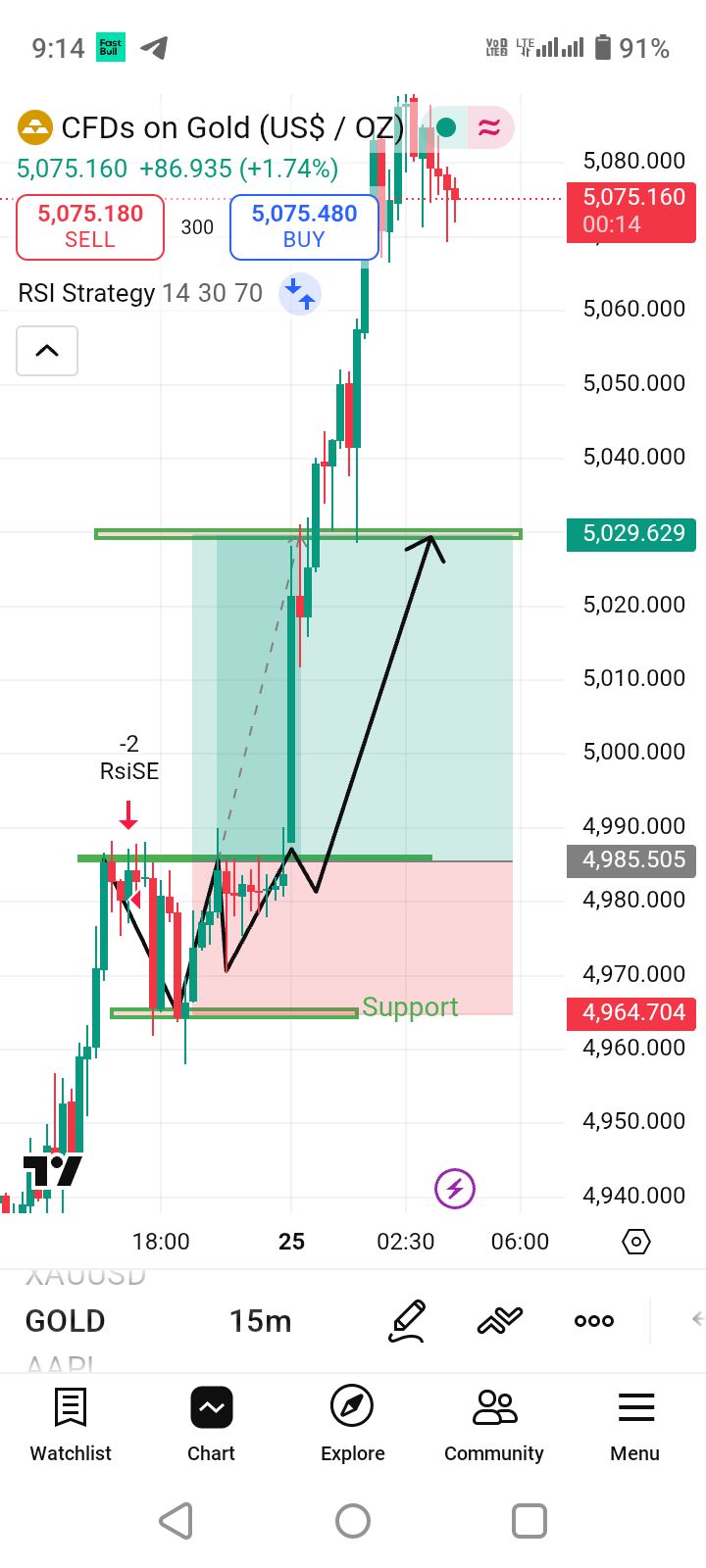This screenshot has width=706, height=1568.
Task: Tap the system back button
Action: pyautogui.click(x=176, y=1521)
